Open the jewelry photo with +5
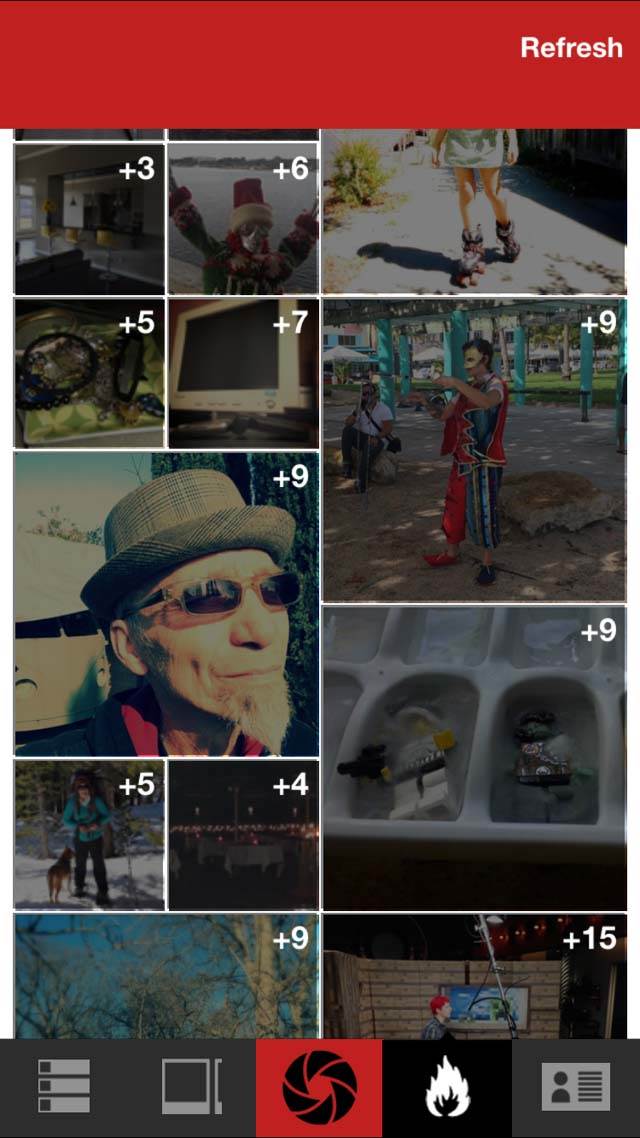The height and width of the screenshot is (1138, 640). coord(89,373)
